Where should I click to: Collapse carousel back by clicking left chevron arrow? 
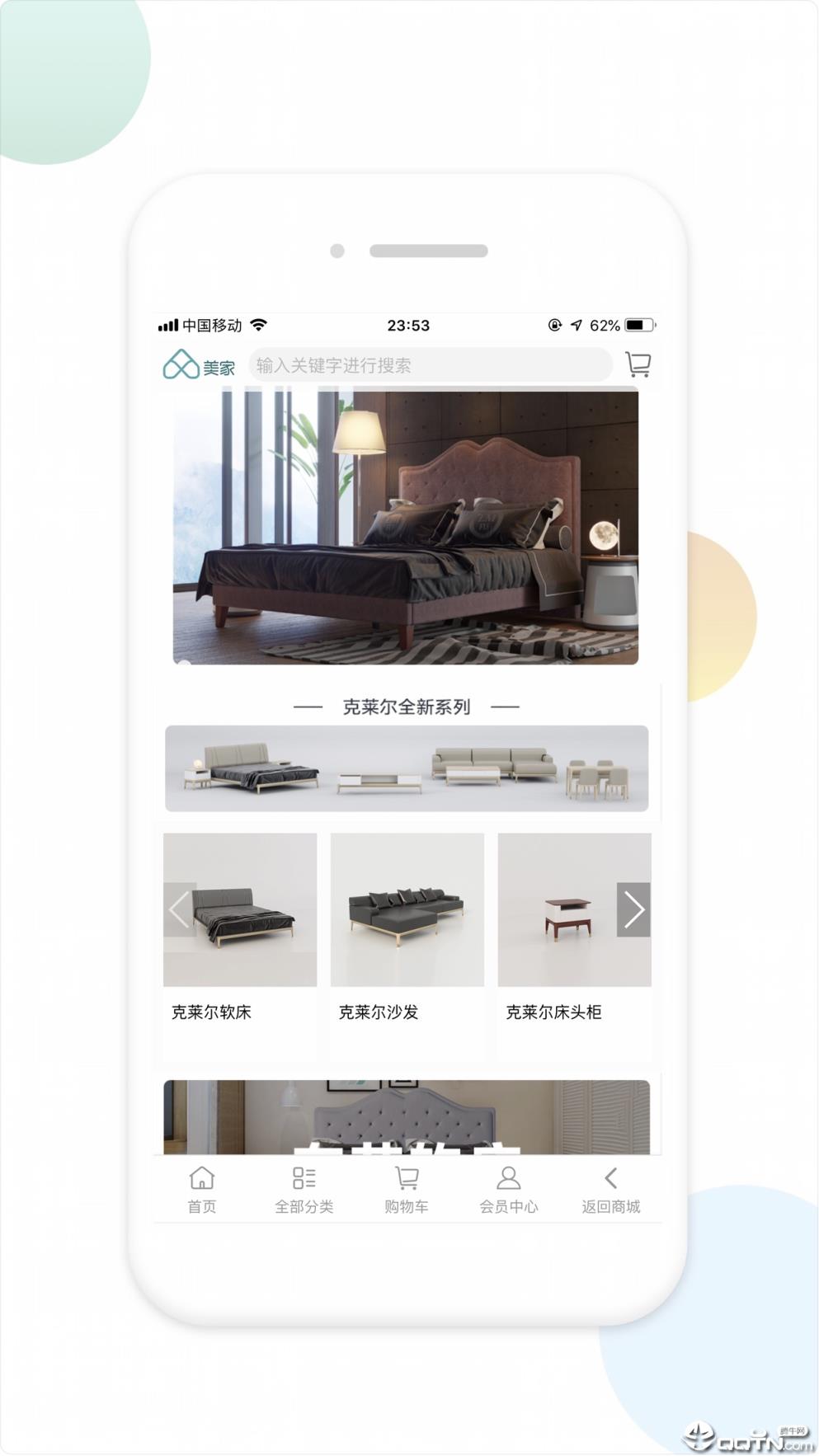[177, 910]
